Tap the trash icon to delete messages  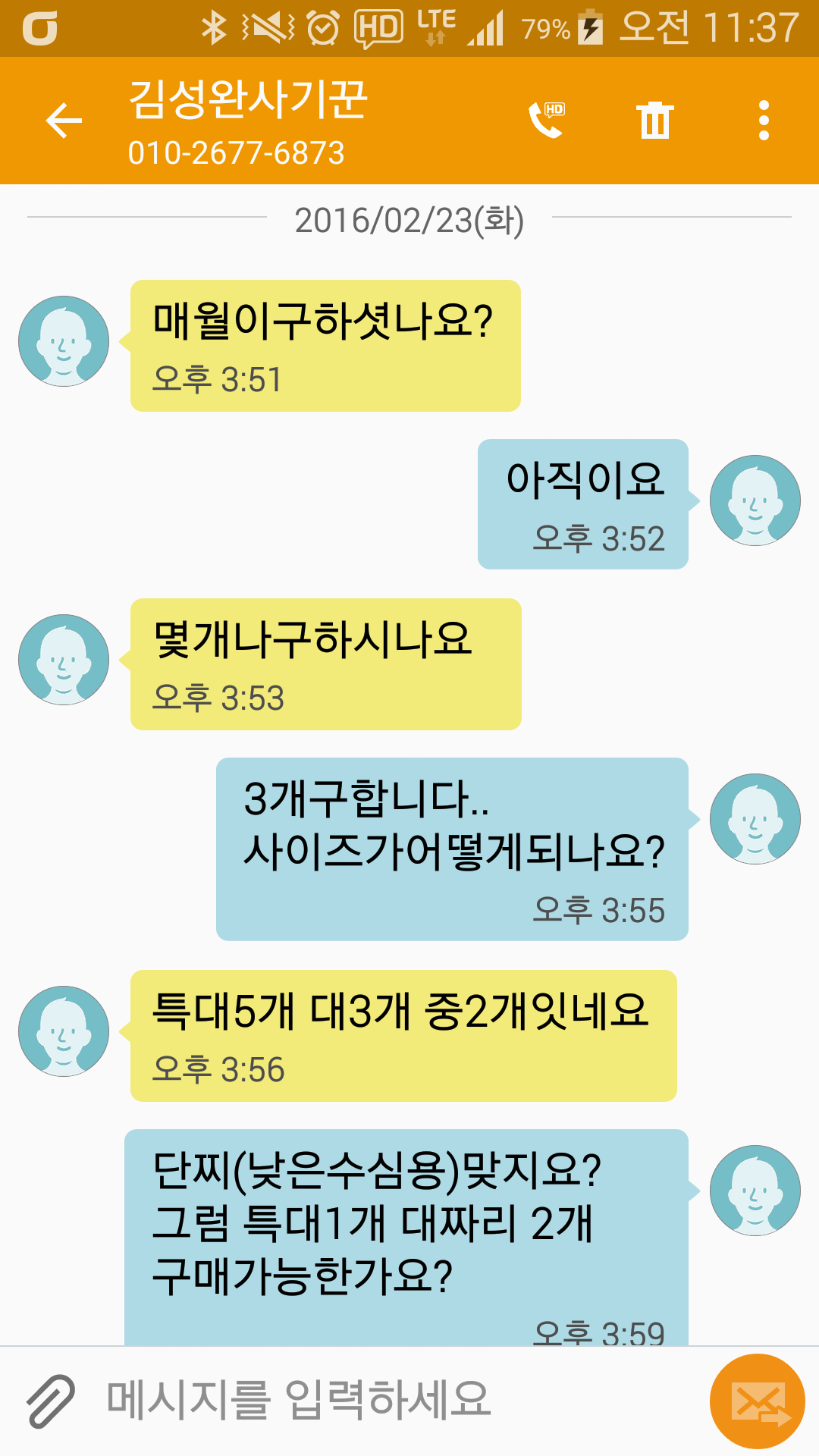pos(655,121)
